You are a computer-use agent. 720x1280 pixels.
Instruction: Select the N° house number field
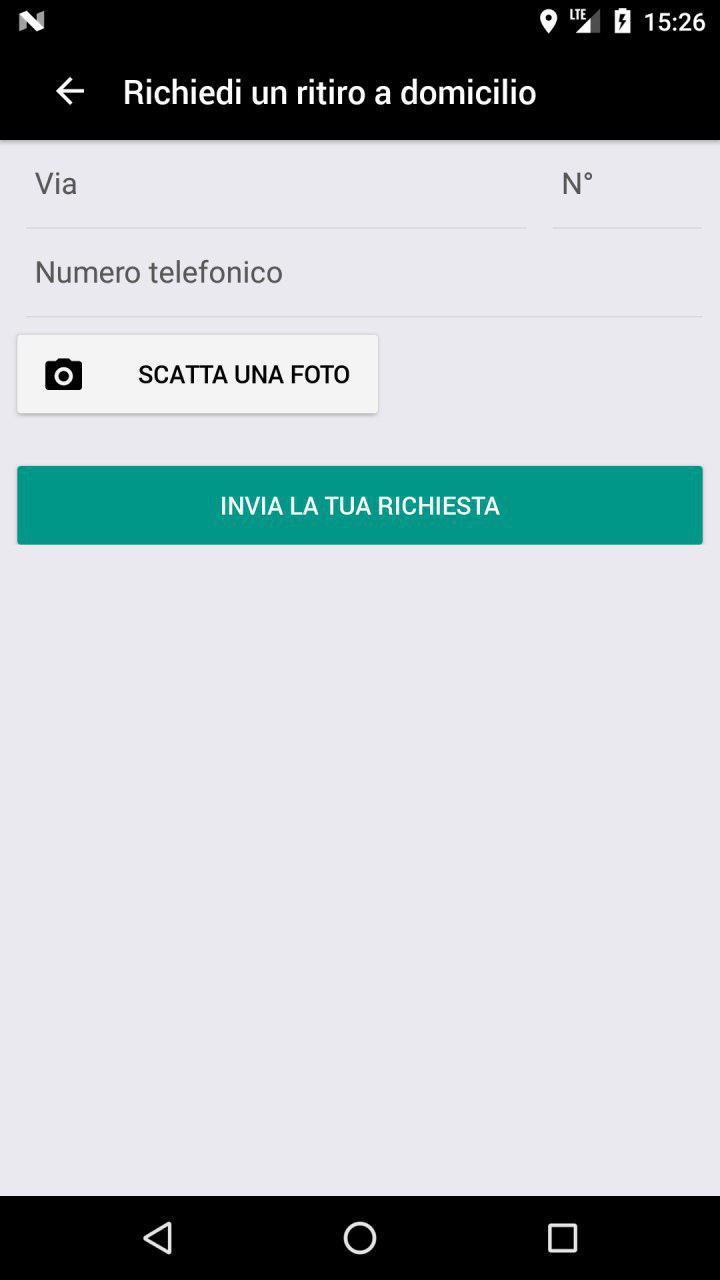coord(626,185)
